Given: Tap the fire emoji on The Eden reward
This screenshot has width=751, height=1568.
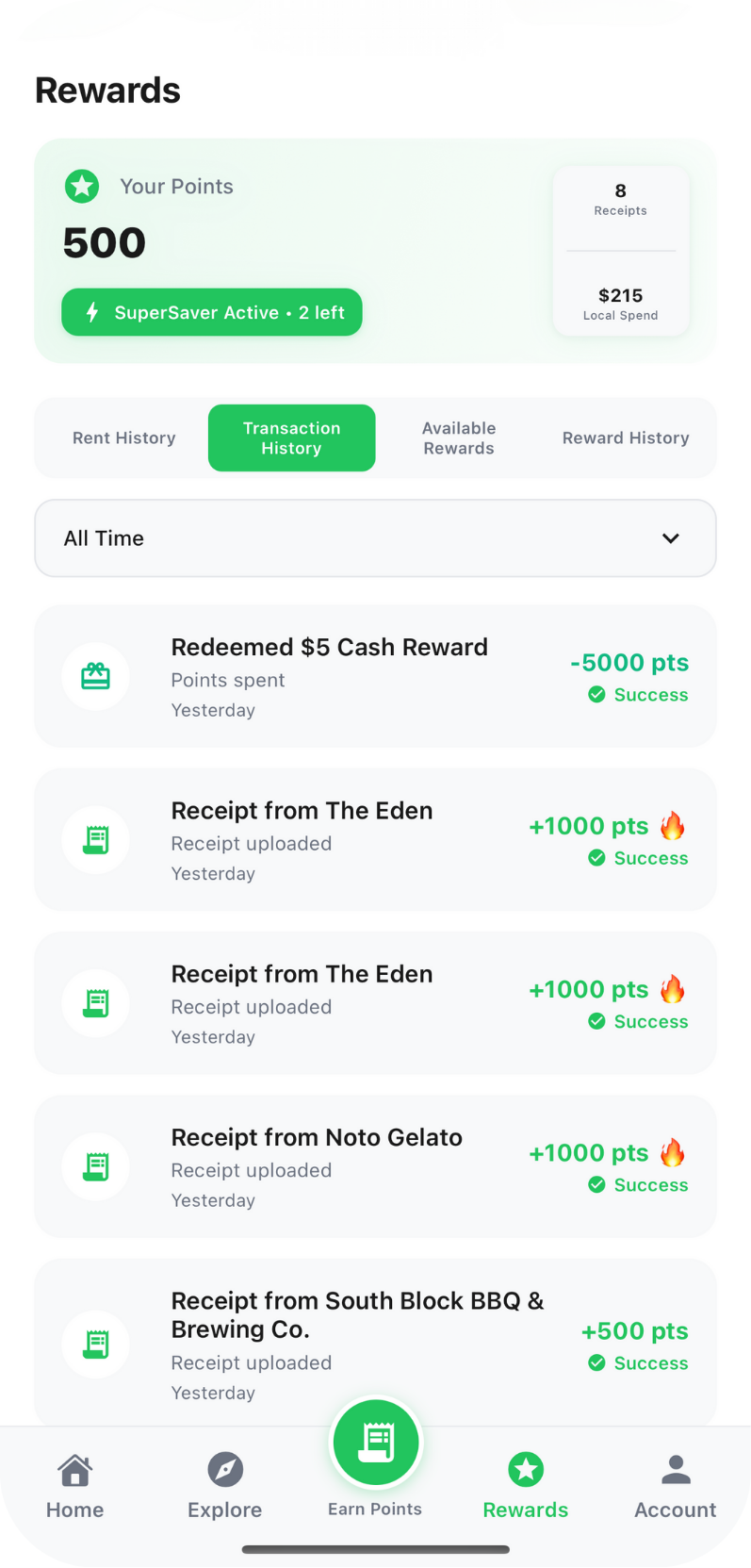Looking at the screenshot, I should tap(673, 825).
